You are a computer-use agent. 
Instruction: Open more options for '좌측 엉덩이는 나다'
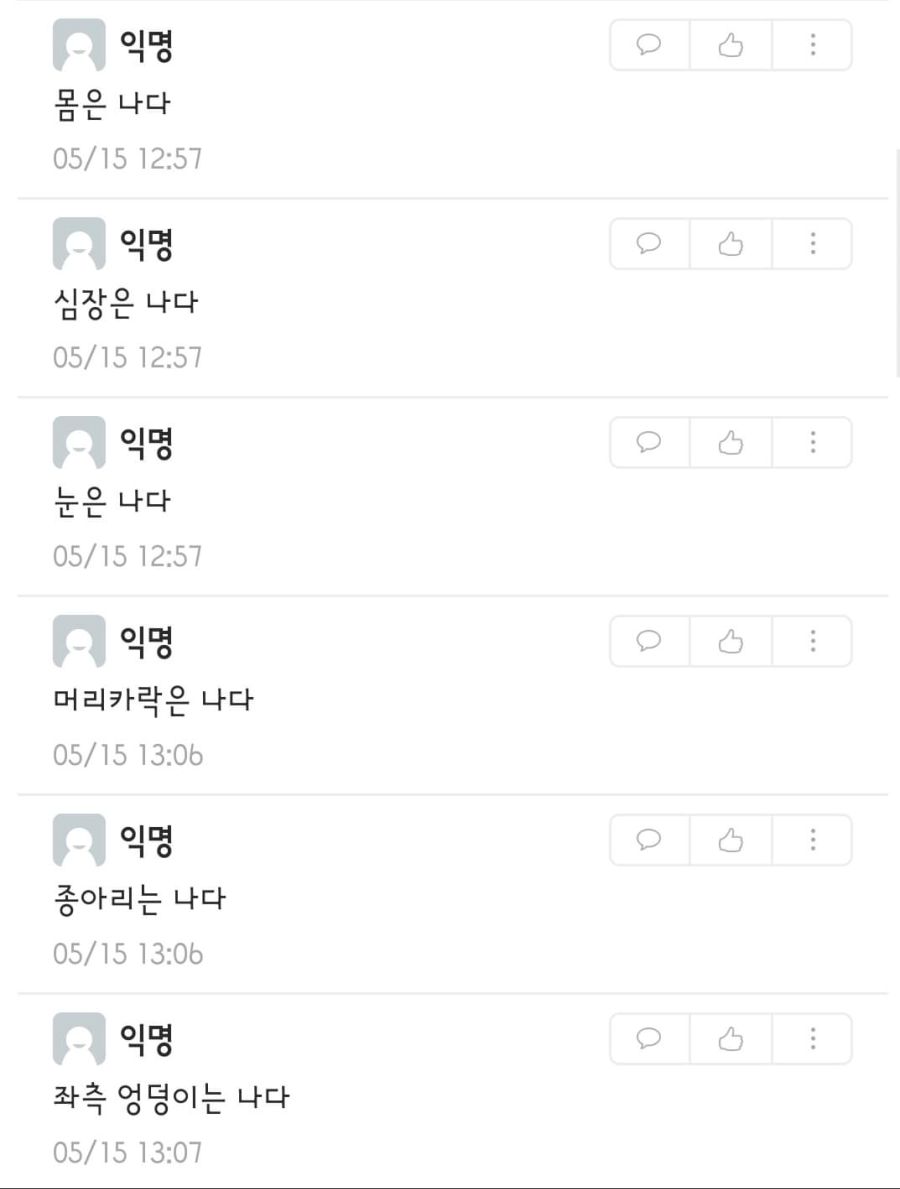[x=812, y=1039]
